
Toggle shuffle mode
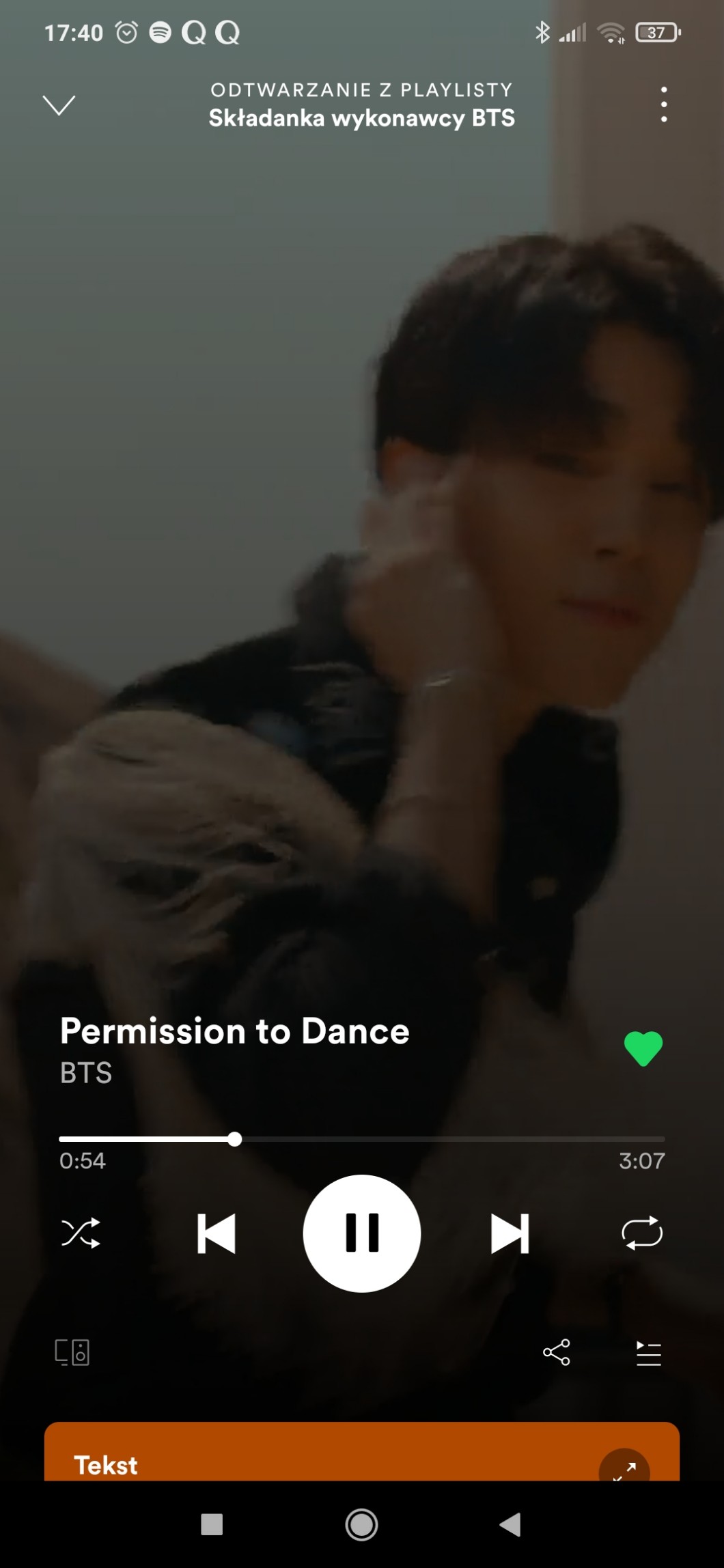(x=81, y=1233)
